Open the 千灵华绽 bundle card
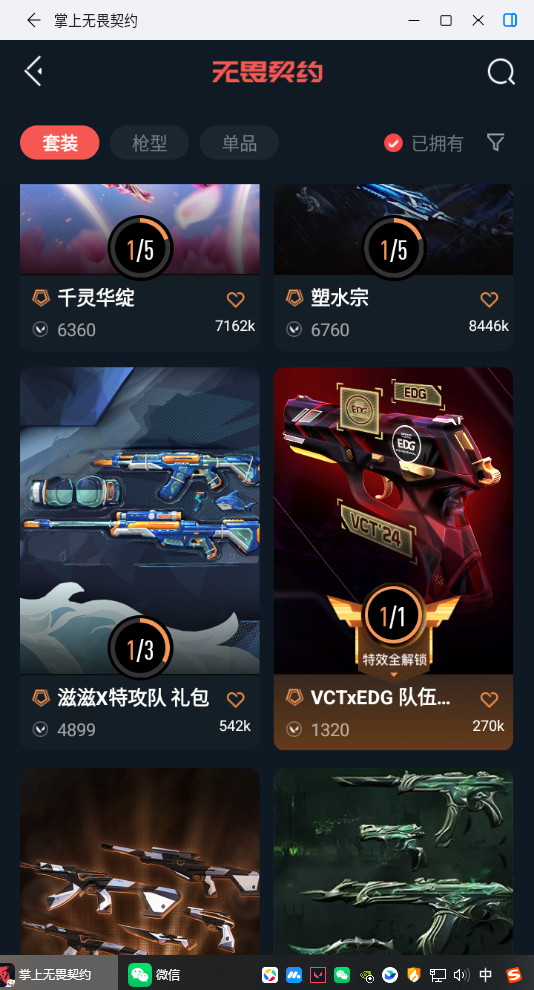This screenshot has width=534, height=990. pyautogui.click(x=139, y=267)
